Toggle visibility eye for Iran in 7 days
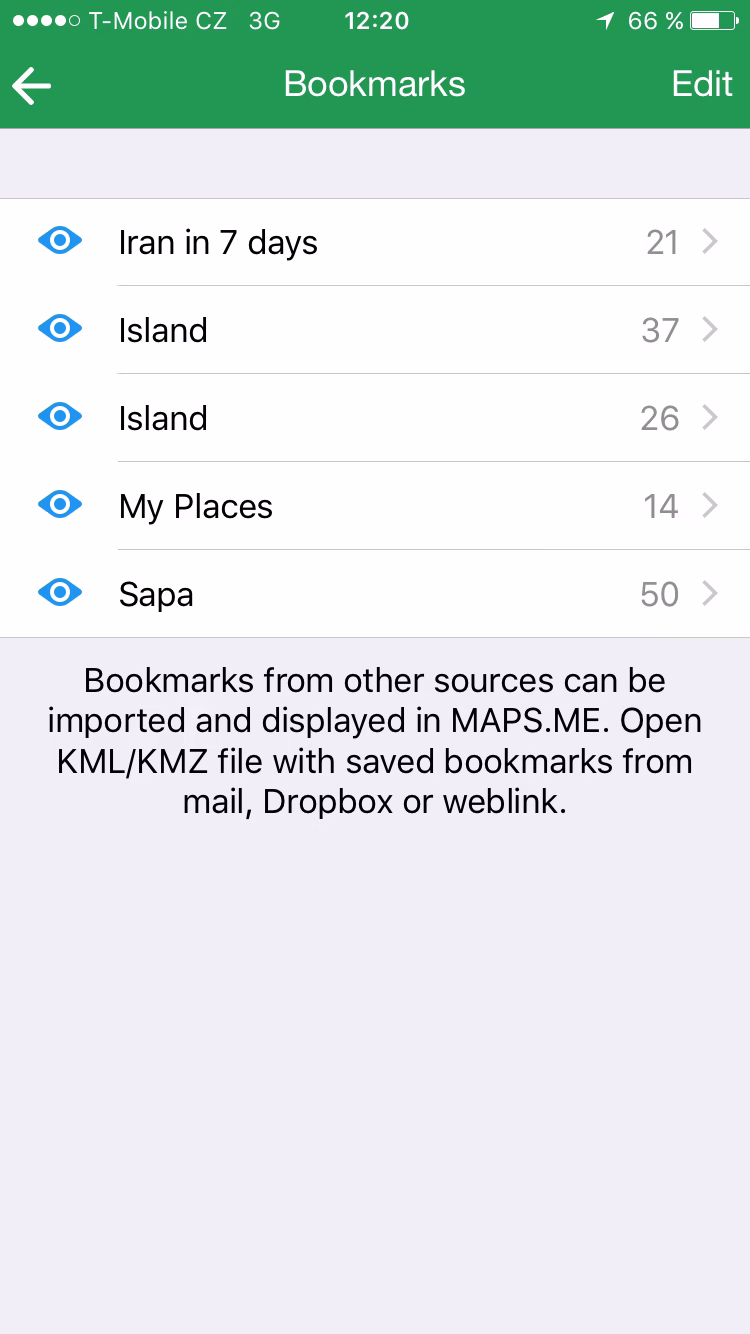This screenshot has height=1334, width=750. [60, 241]
